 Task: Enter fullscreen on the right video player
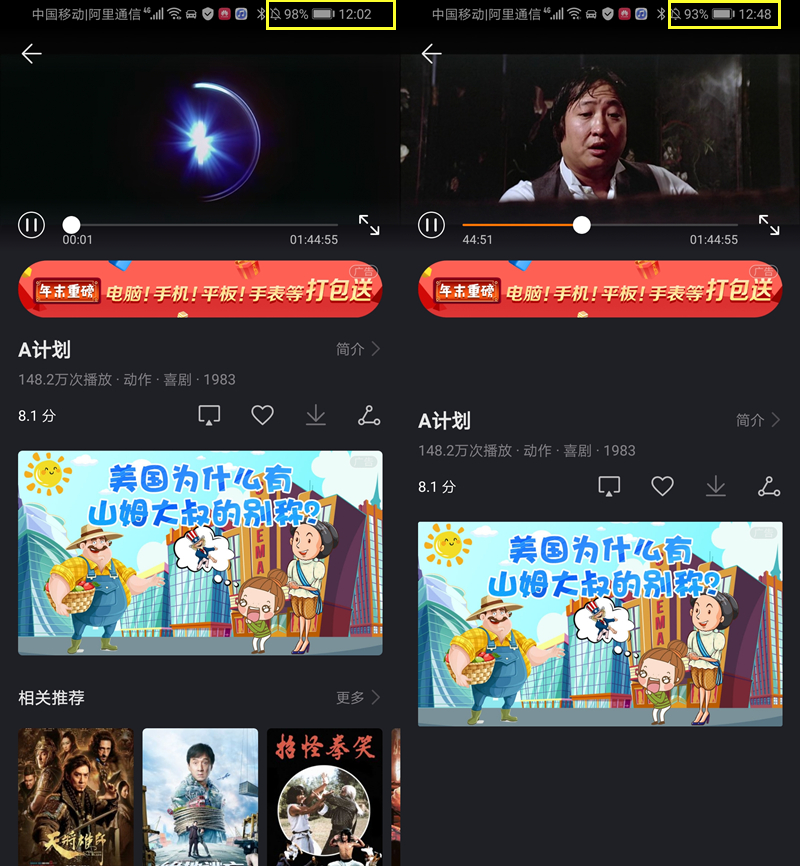769,225
